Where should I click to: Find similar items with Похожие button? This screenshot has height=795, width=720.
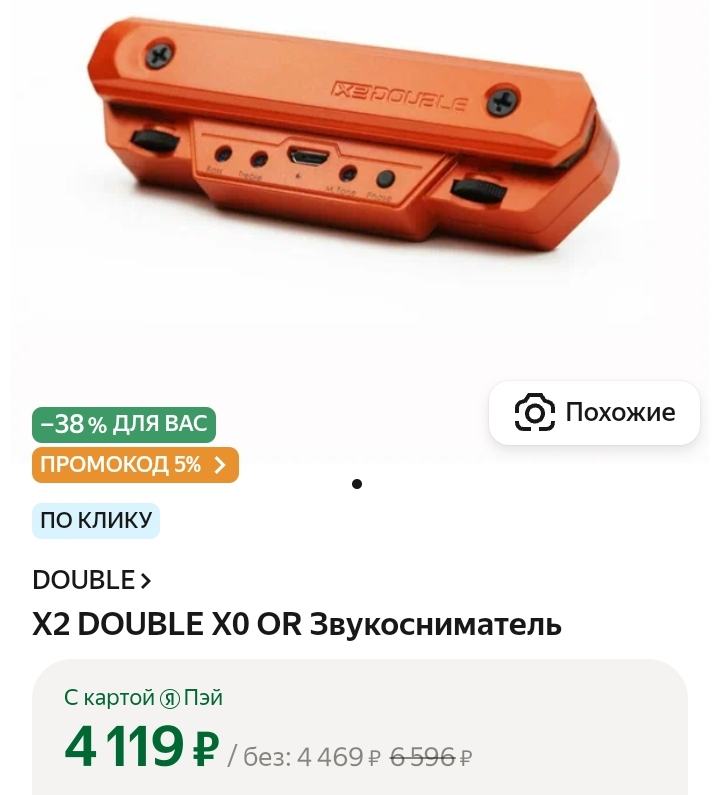595,412
